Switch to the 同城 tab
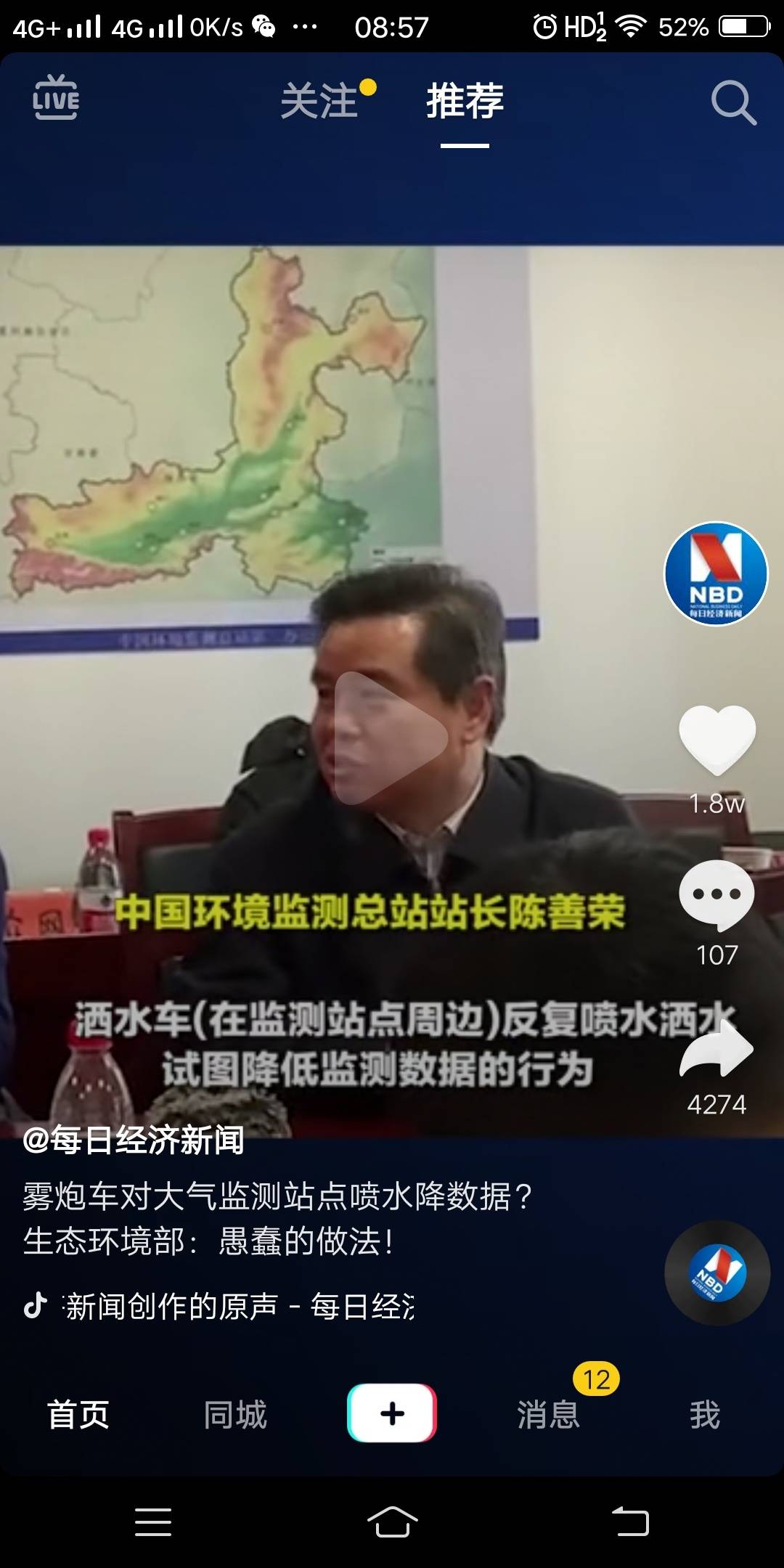The image size is (784, 1568). 235,1414
